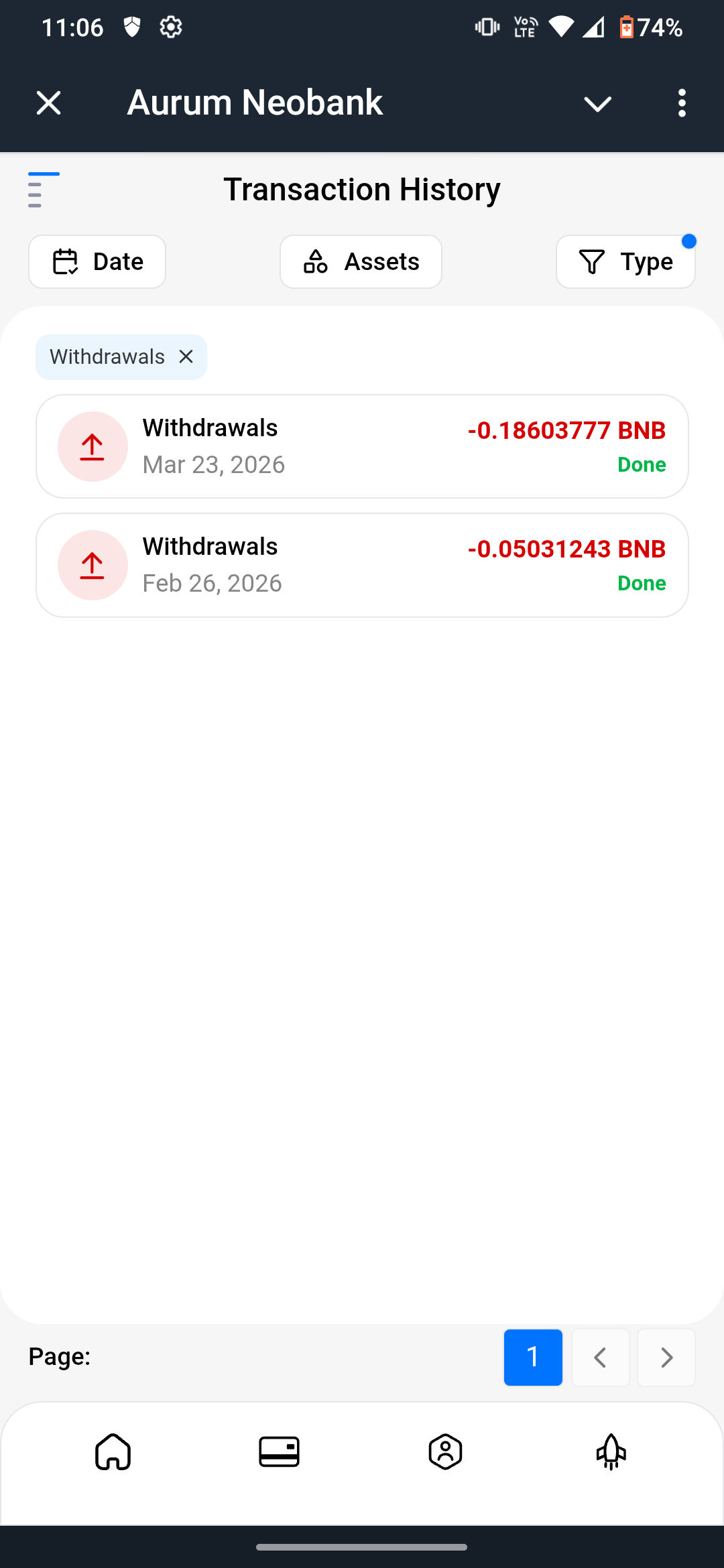Close the Aurum Neobank web view
The image size is (724, 1568).
pyautogui.click(x=48, y=103)
